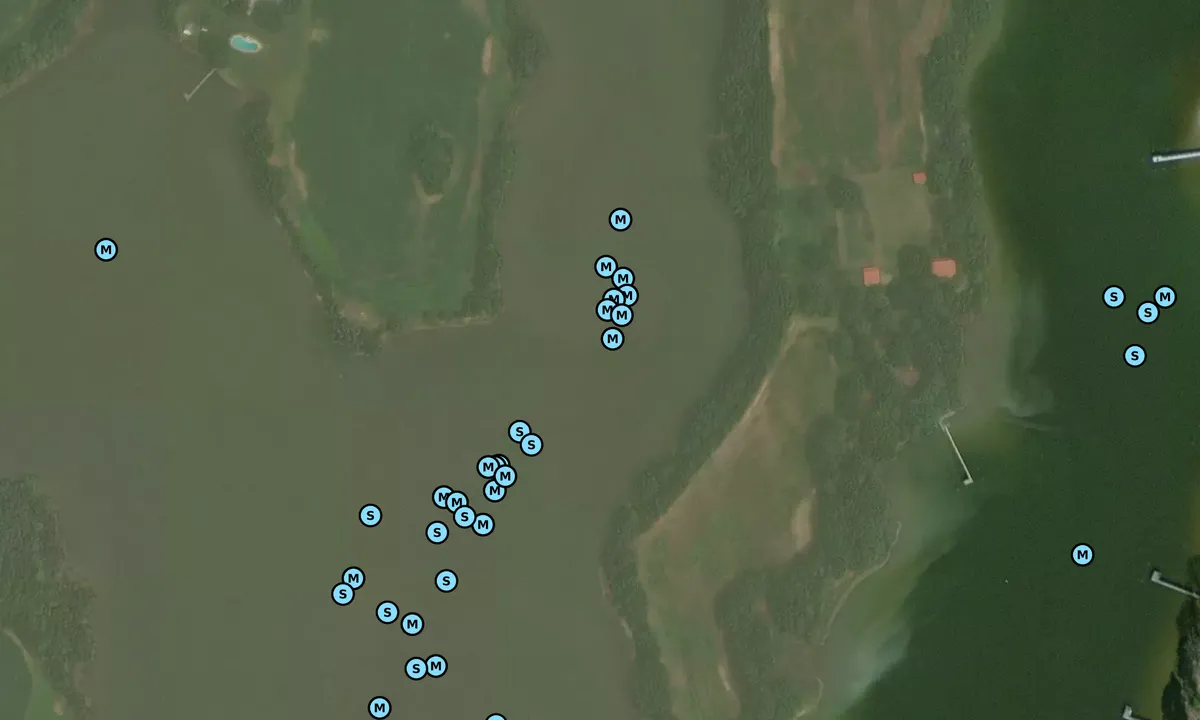Select the lone S marker left of the lower cluster
This screenshot has width=1200, height=720.
(370, 516)
